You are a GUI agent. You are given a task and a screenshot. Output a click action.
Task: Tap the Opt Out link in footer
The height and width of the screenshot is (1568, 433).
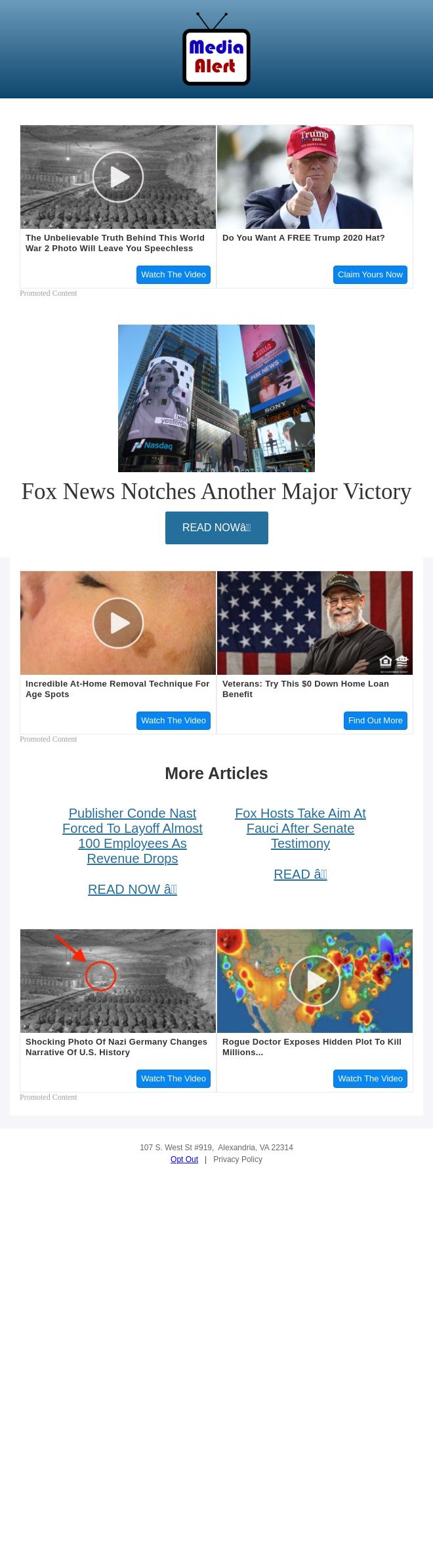point(184,1159)
